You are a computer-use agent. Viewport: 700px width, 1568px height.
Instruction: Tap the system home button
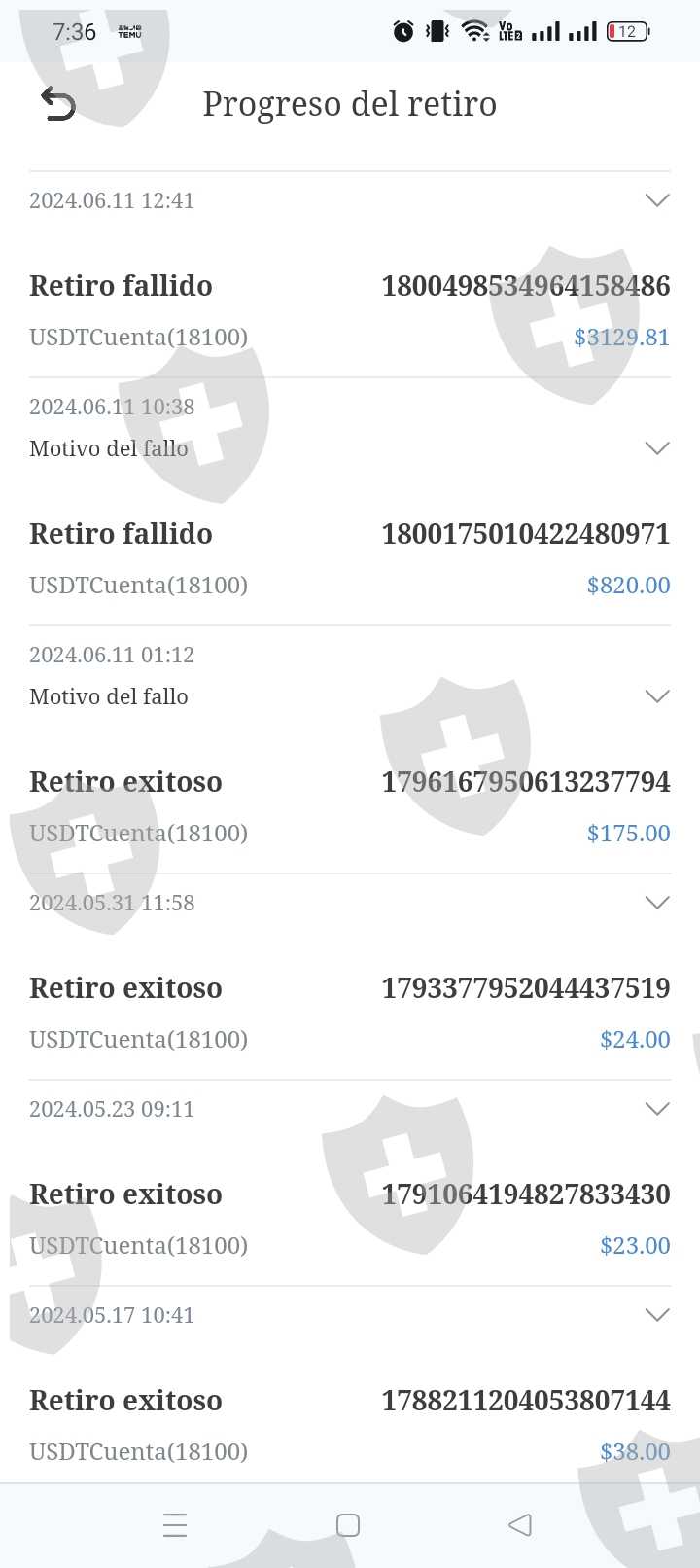pyautogui.click(x=348, y=1525)
